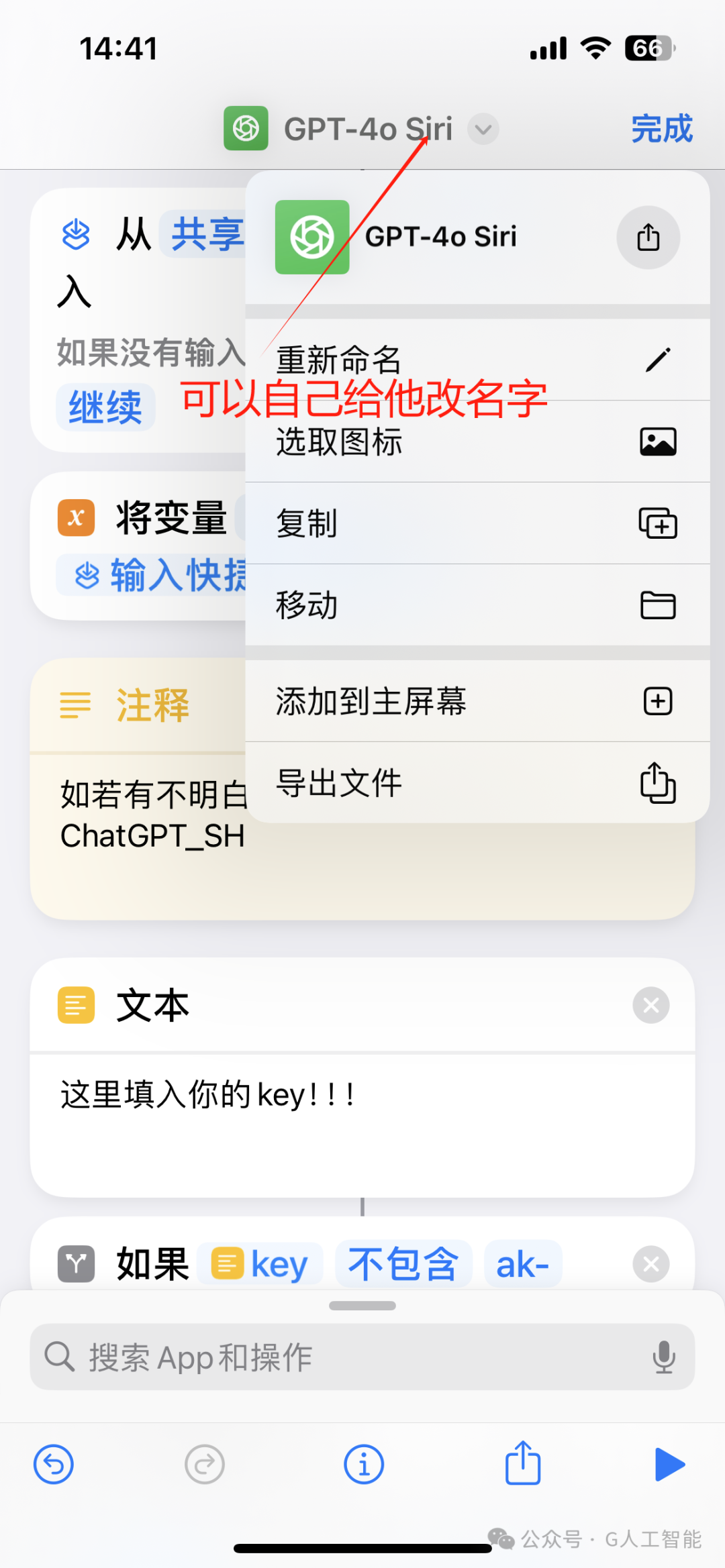Open shortcut info details
725x1568 pixels.
[364, 1465]
